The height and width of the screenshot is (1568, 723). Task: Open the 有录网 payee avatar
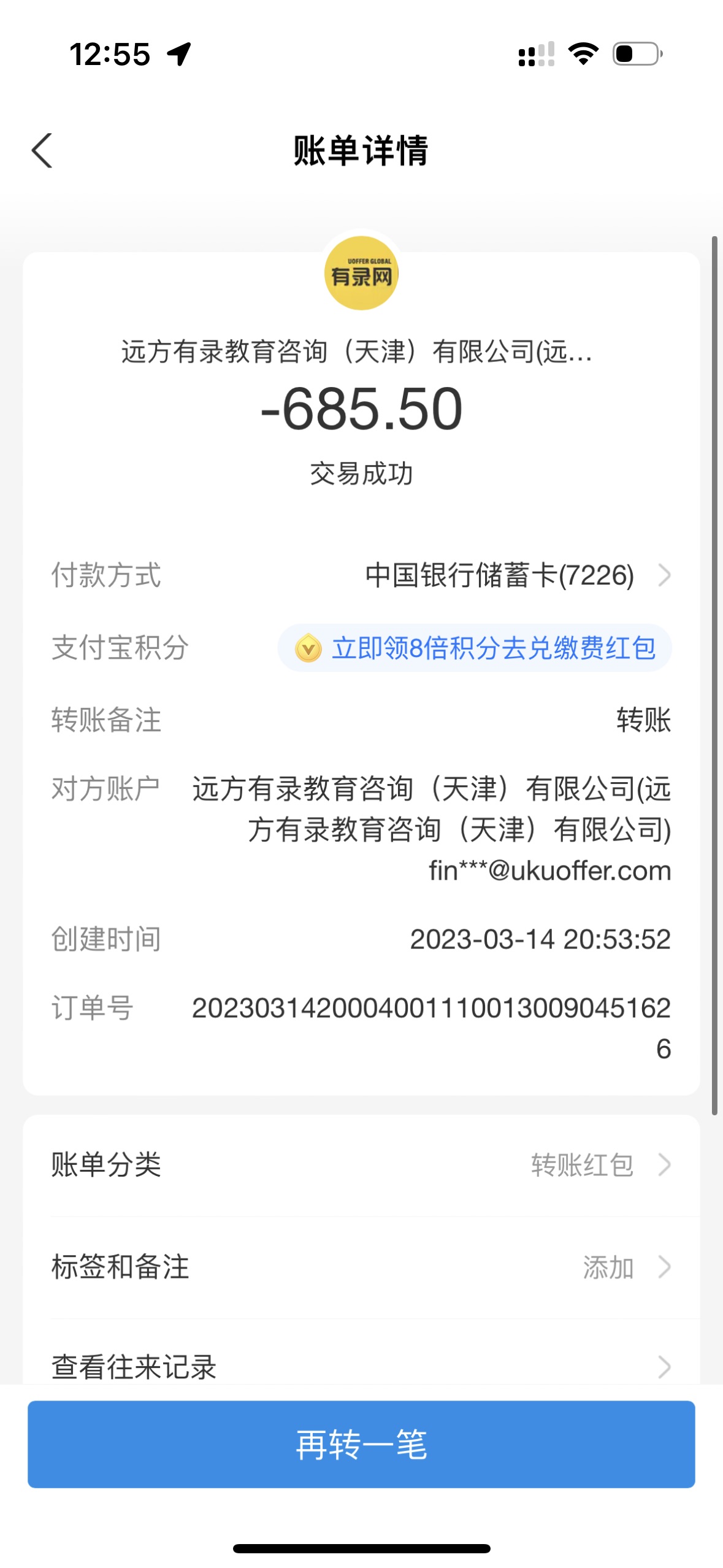coord(361,274)
